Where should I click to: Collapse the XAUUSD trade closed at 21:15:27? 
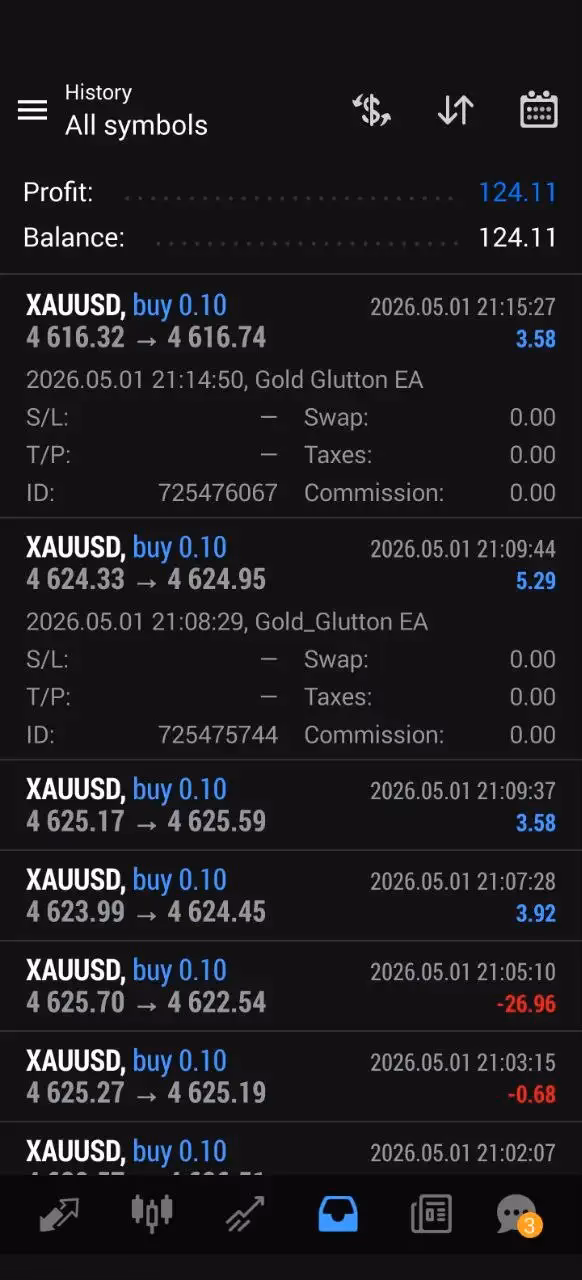pos(291,397)
